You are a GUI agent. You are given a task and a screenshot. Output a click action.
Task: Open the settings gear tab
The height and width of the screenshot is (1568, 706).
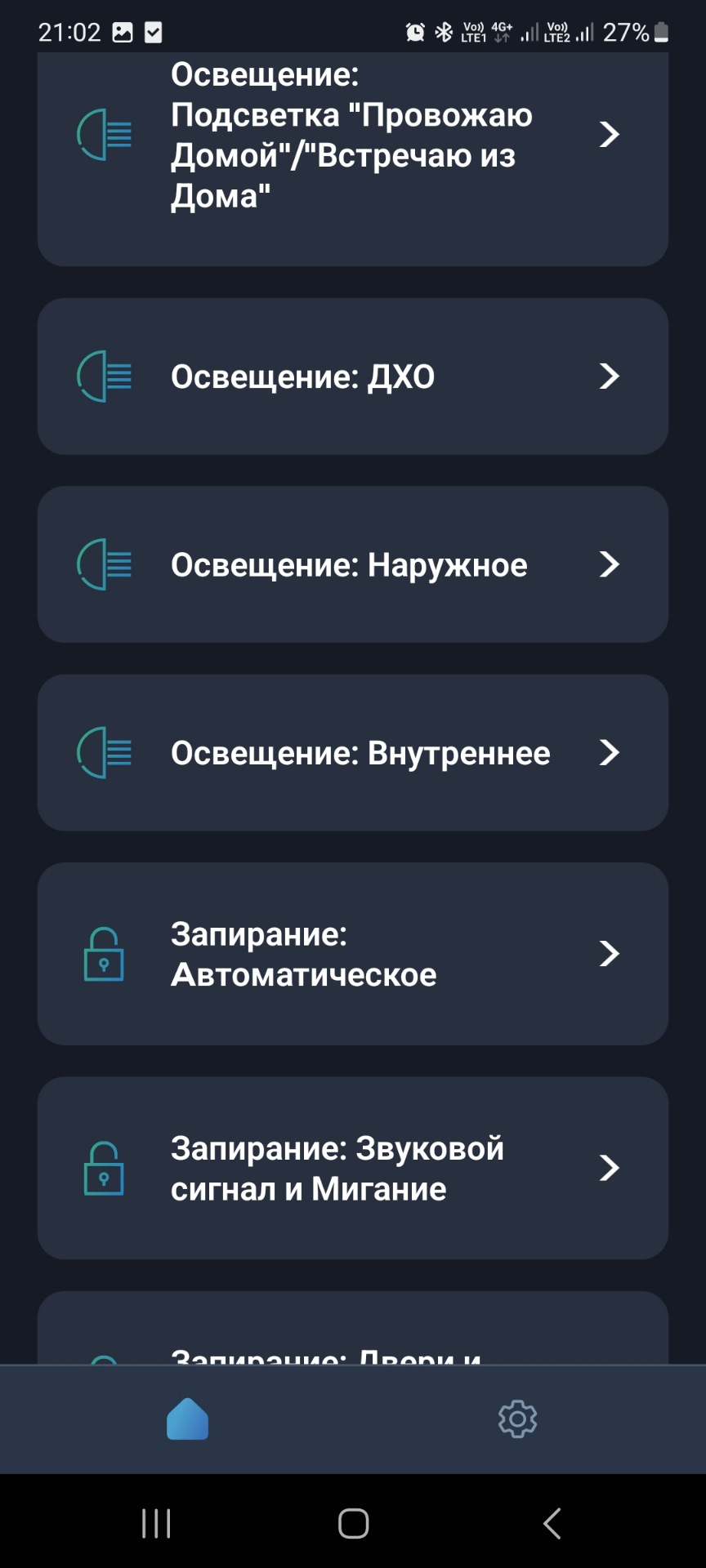click(517, 1419)
